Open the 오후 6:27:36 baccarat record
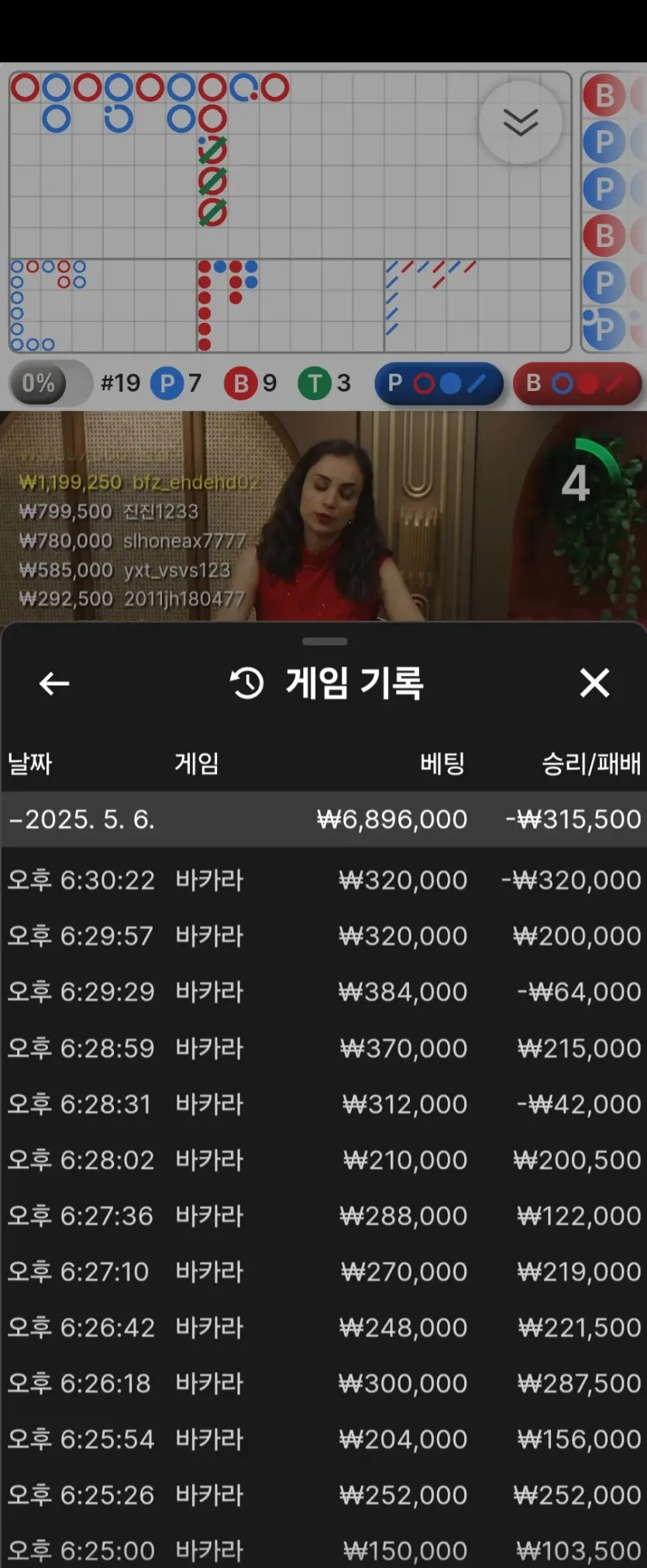 click(x=323, y=1216)
